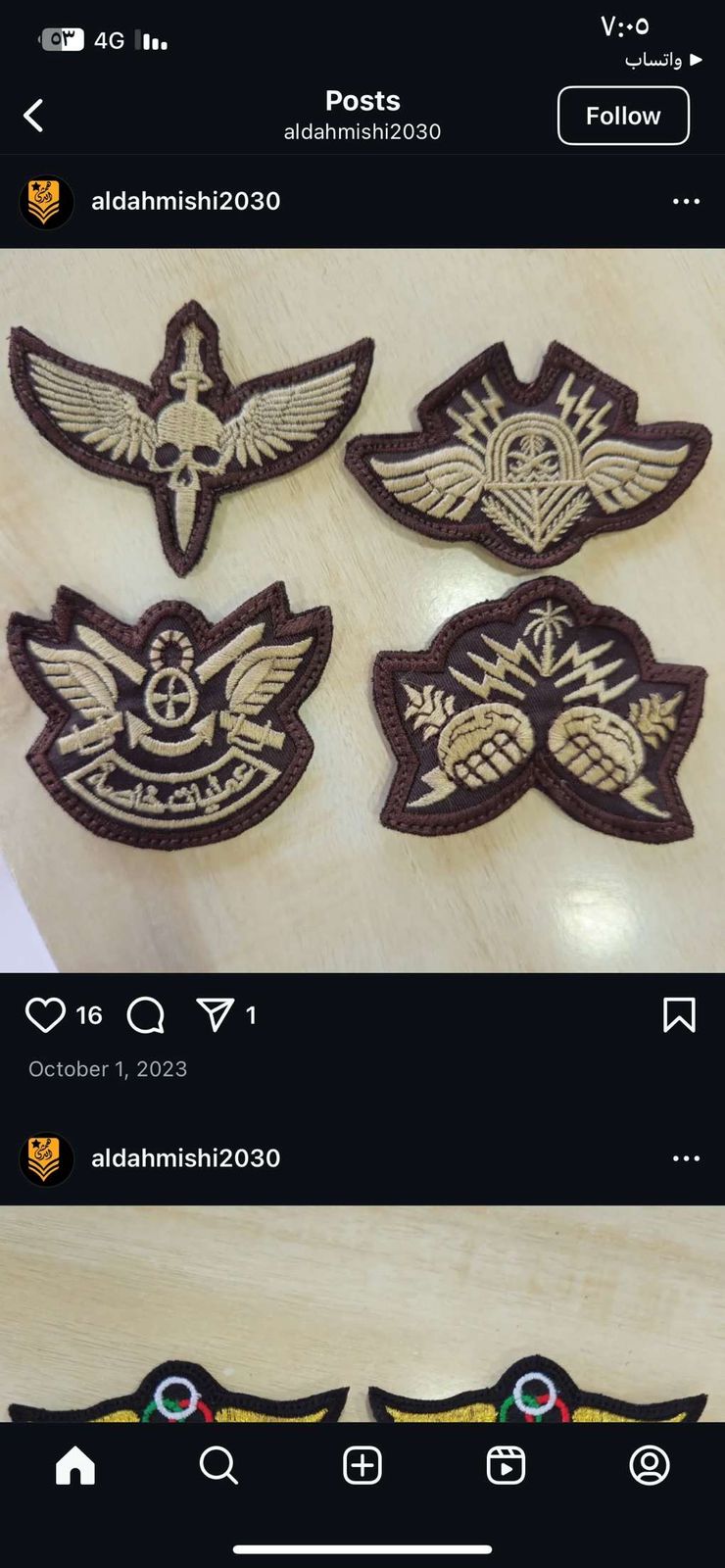This screenshot has height=1568, width=725.
Task: Open comments on the patches post
Action: (x=146, y=1015)
